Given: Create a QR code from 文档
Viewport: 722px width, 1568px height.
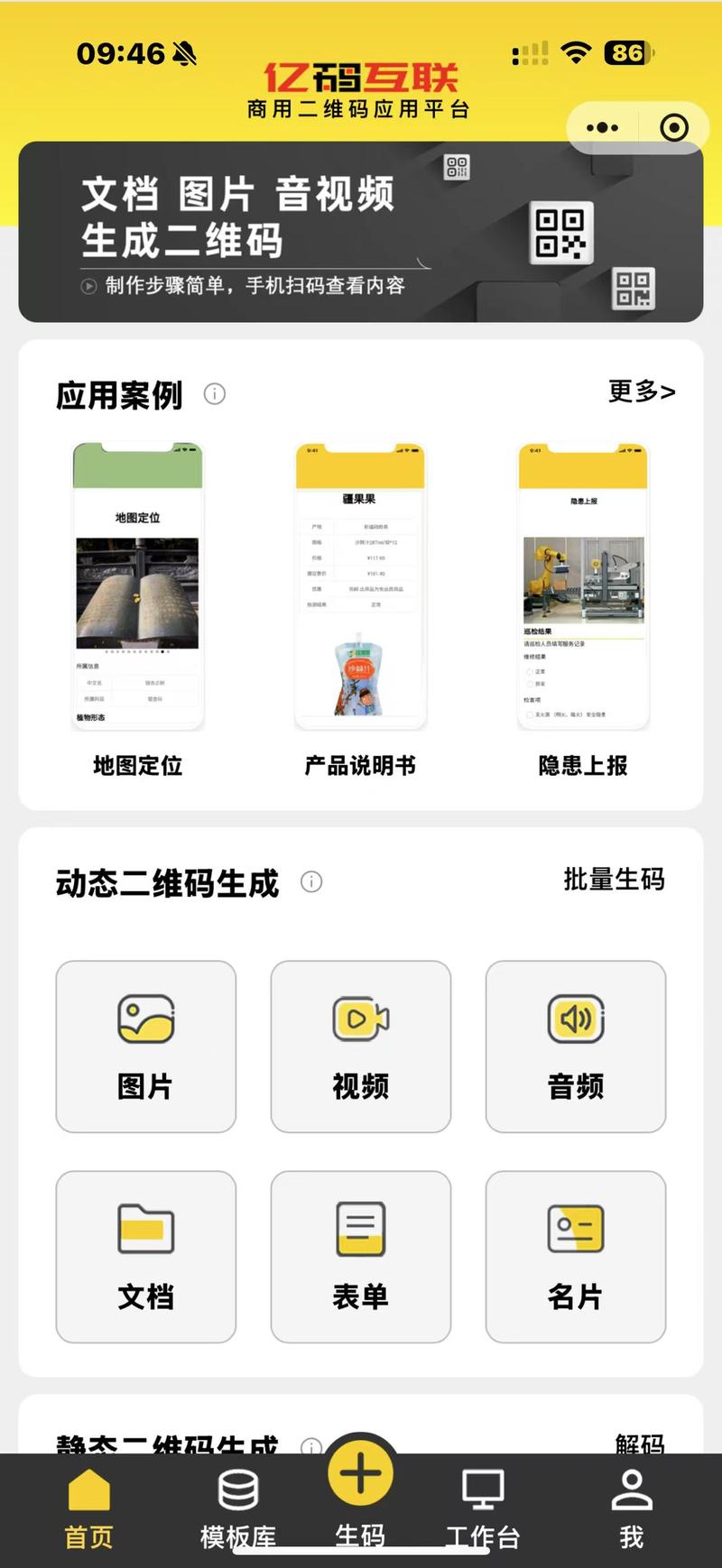Looking at the screenshot, I should [x=146, y=1257].
